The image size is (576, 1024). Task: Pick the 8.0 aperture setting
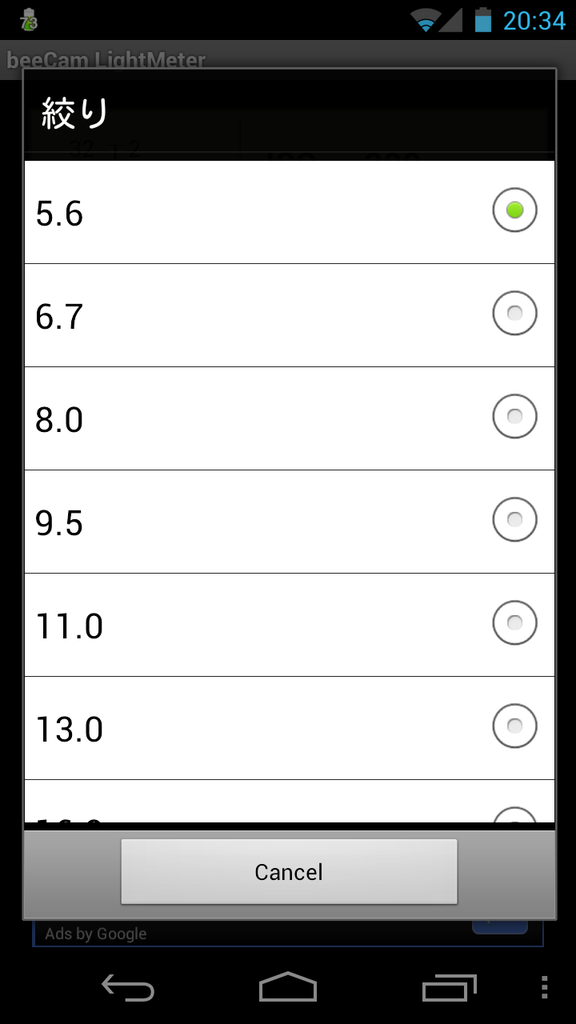click(x=289, y=418)
